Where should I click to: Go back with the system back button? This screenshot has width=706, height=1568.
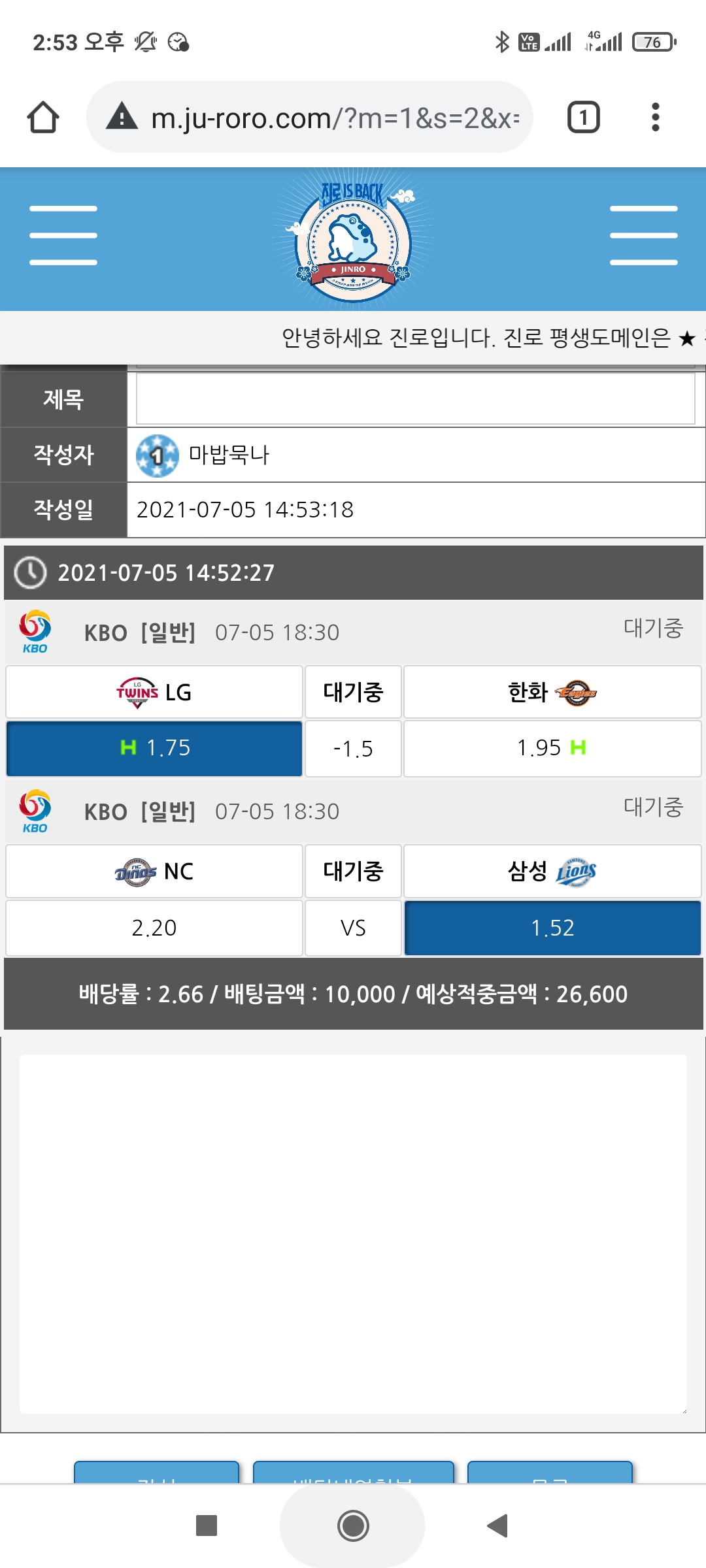pos(498,1526)
